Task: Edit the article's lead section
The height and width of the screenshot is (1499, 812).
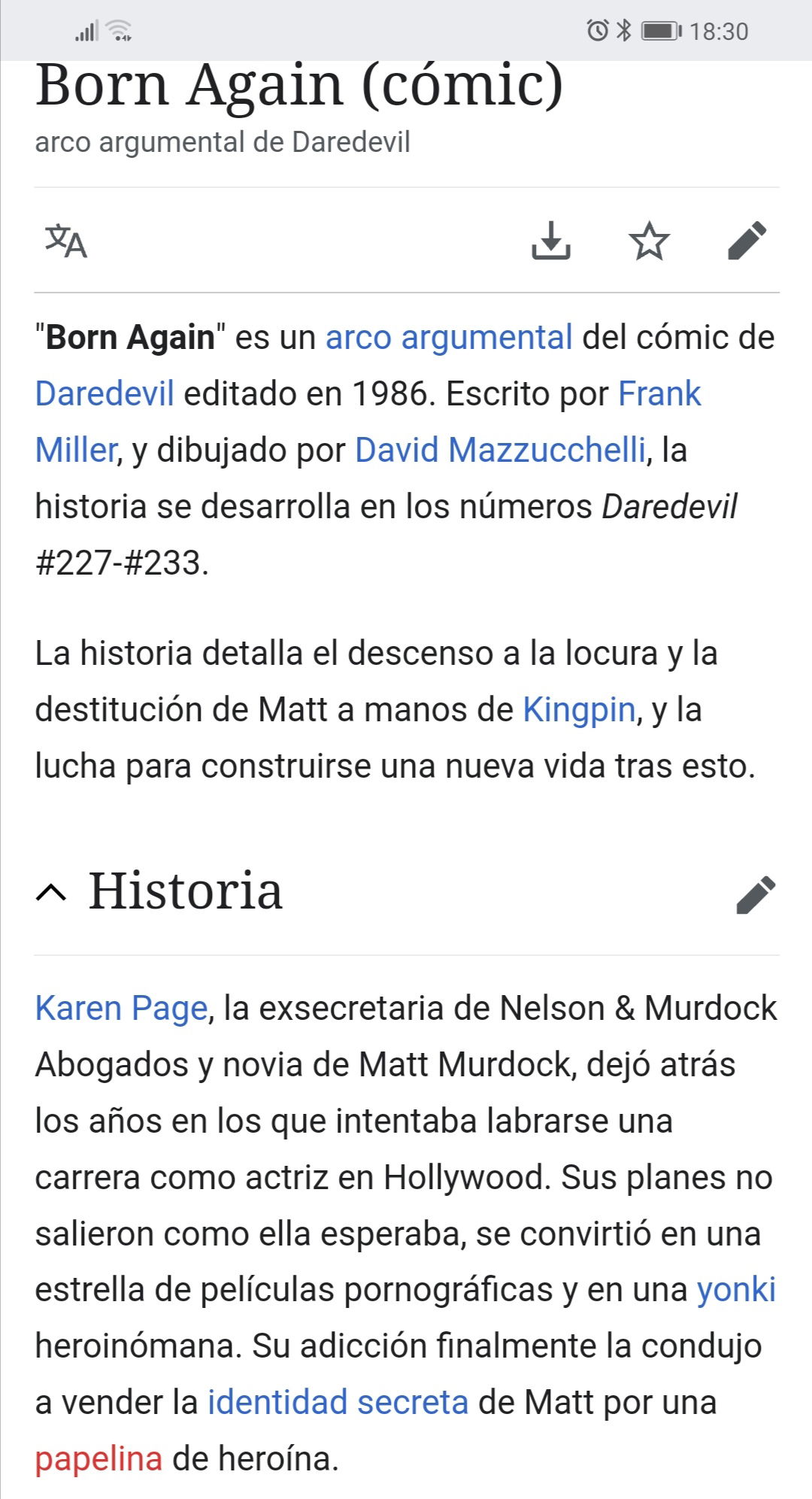Action: [747, 241]
